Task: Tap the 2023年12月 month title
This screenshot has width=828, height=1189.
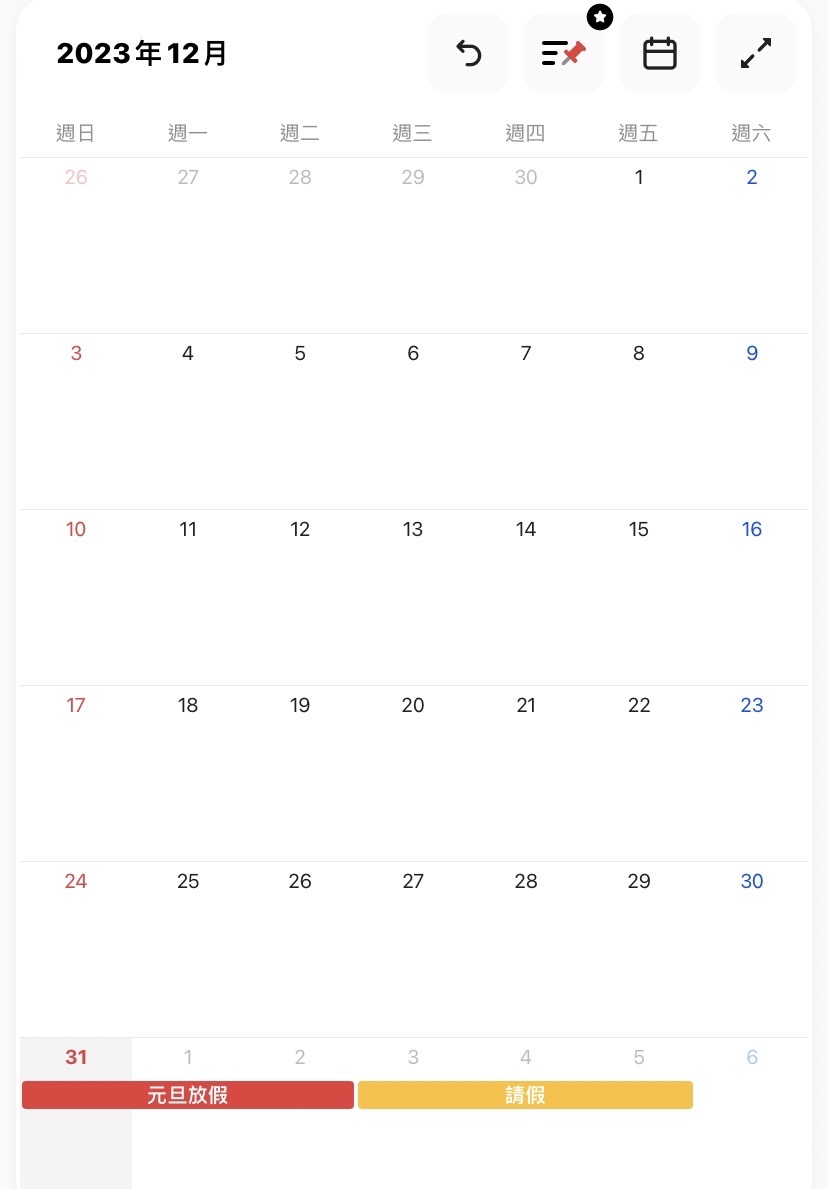Action: click(142, 53)
